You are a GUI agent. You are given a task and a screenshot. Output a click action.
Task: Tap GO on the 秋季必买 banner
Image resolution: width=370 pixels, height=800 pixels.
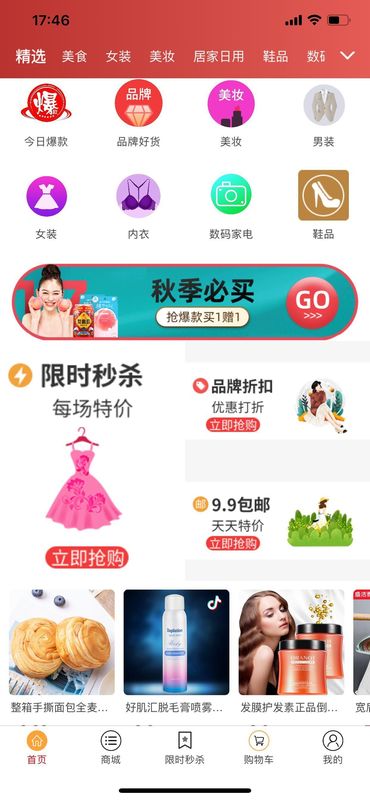tap(312, 302)
